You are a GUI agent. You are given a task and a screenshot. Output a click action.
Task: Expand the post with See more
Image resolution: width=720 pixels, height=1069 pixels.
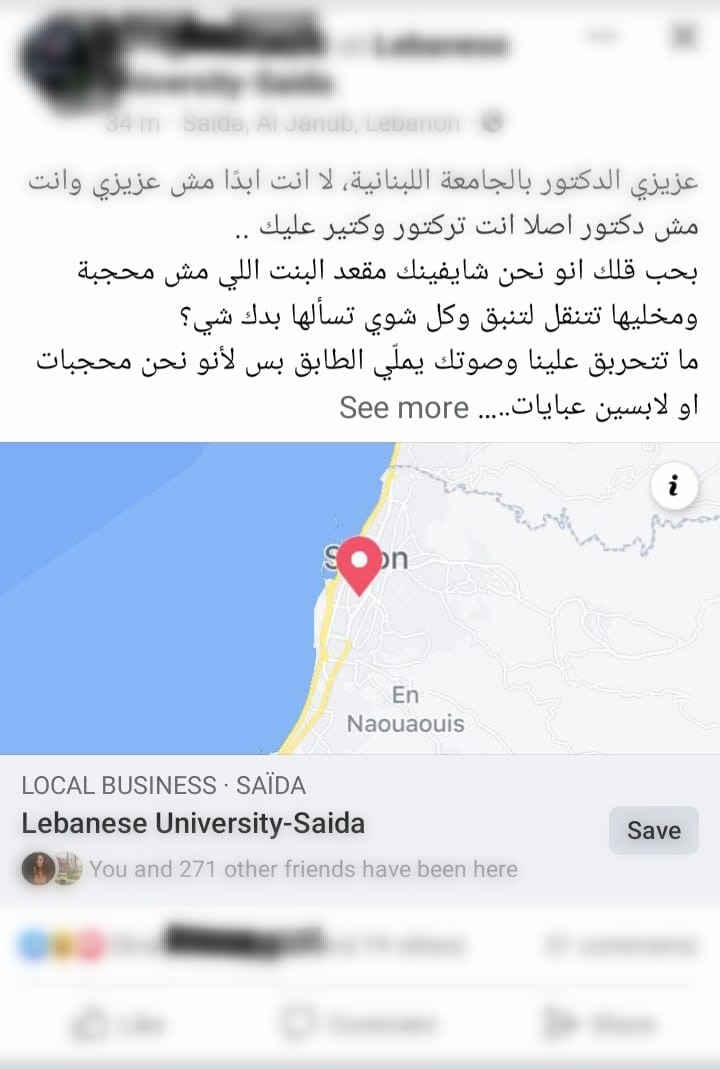(403, 408)
